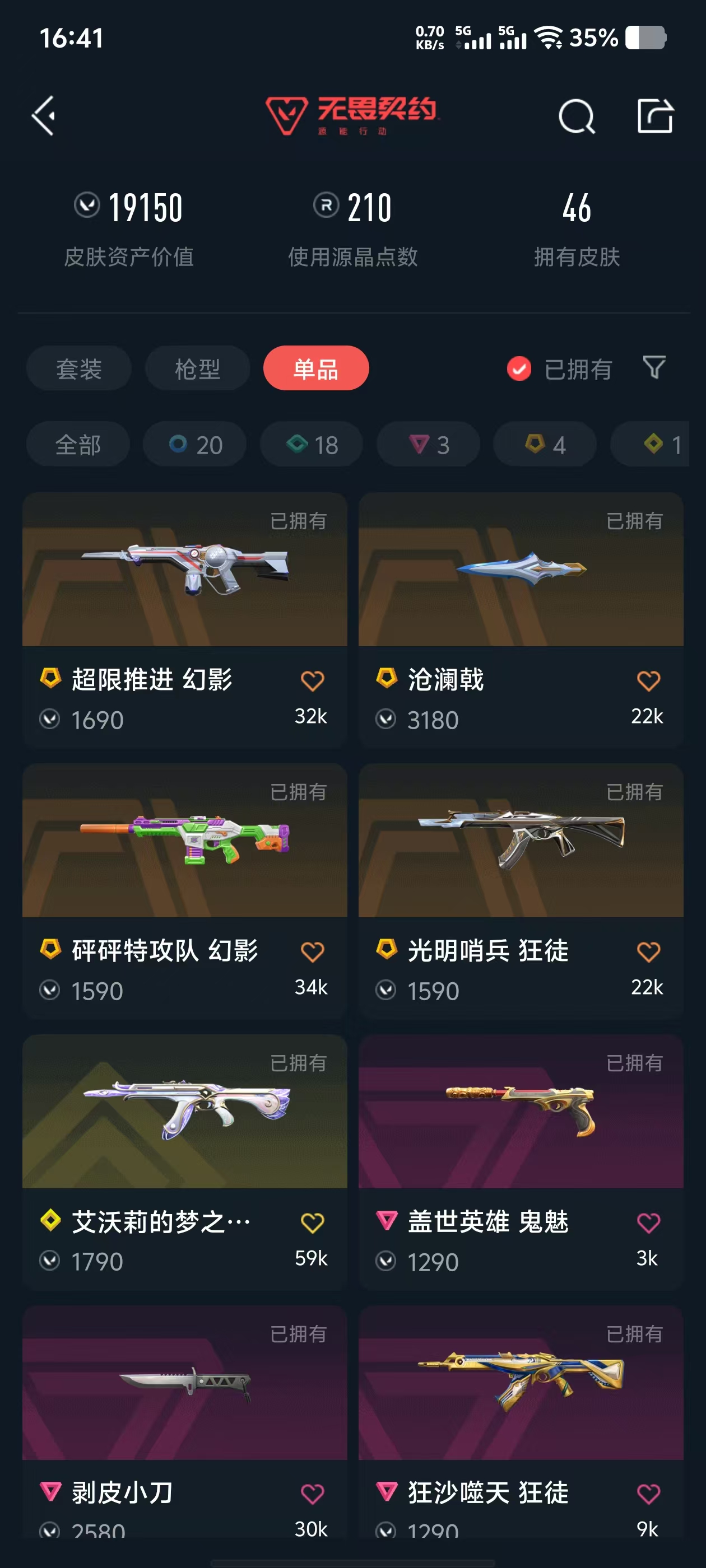The width and height of the screenshot is (706, 1568).
Task: Filter by the pink tier chip showing 3
Action: point(428,444)
